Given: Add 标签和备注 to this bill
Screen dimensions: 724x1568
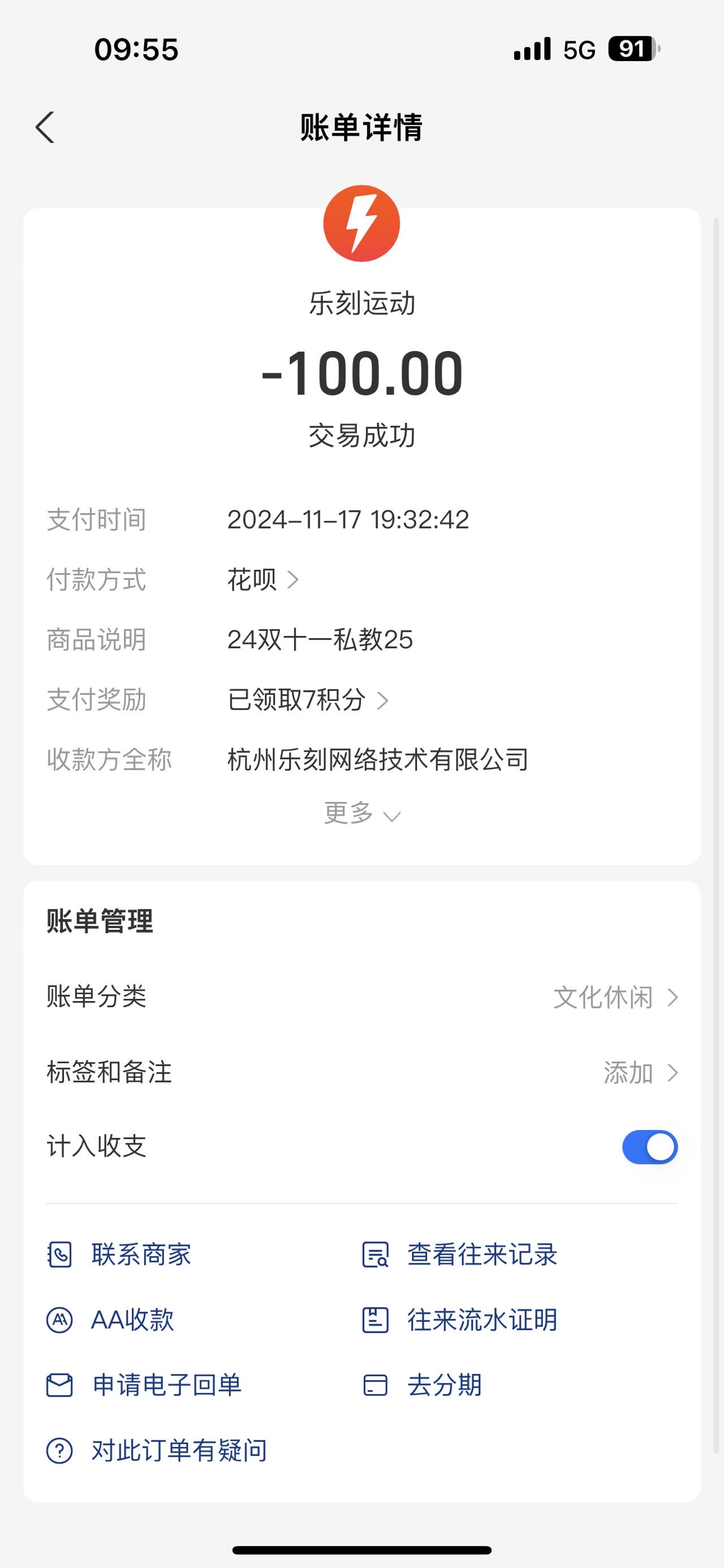Looking at the screenshot, I should click(x=361, y=1072).
